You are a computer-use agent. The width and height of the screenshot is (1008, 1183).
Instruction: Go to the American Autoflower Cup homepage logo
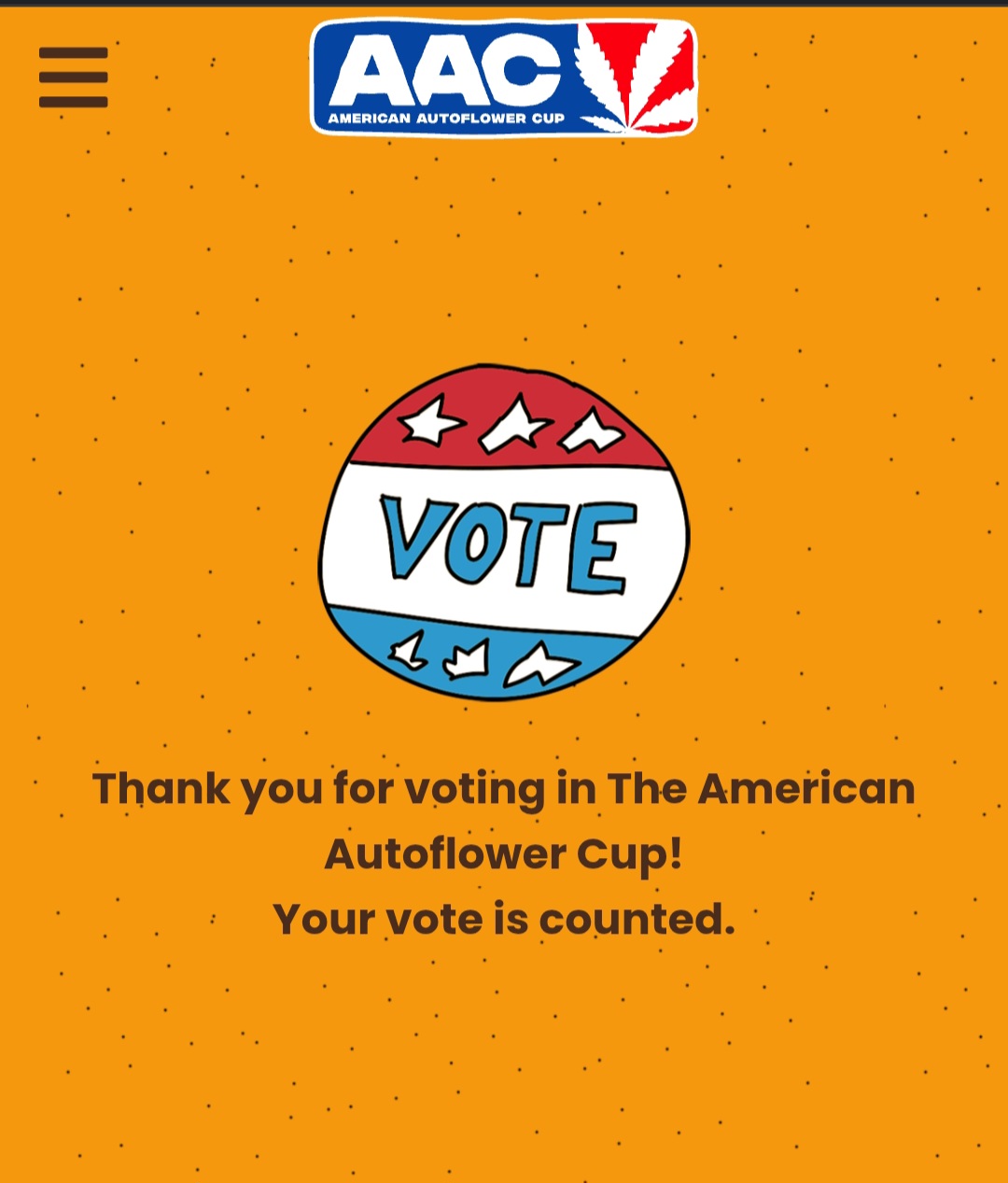click(503, 77)
